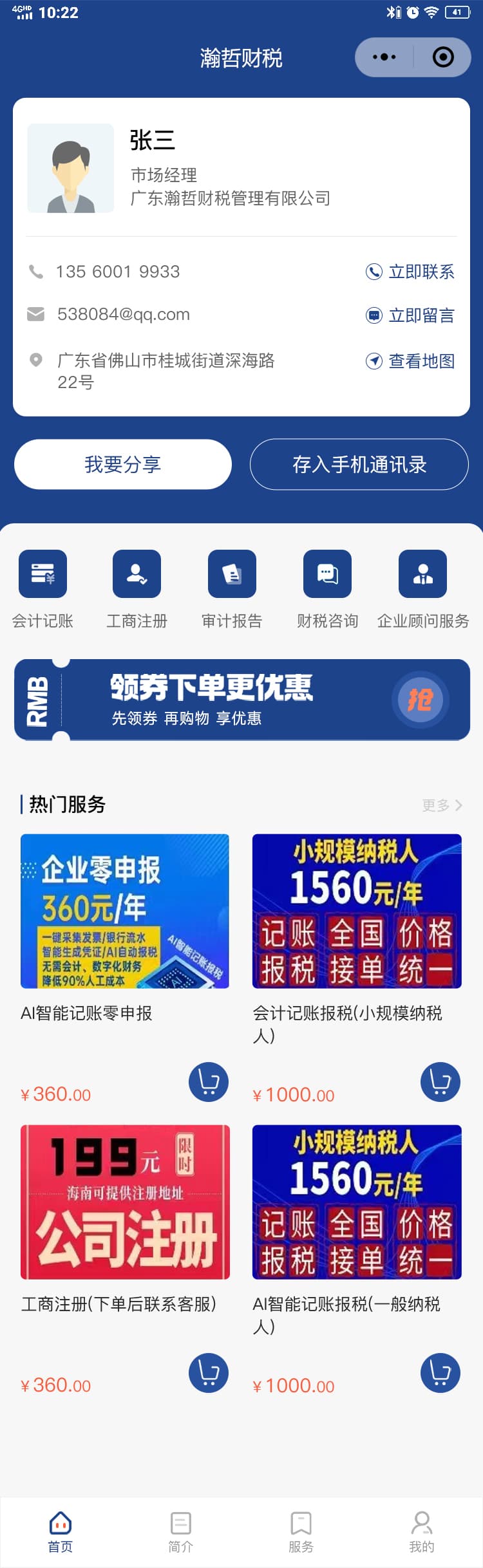Switch to the 服务 tab
Screen dimensions: 483x1568
(301, 1532)
